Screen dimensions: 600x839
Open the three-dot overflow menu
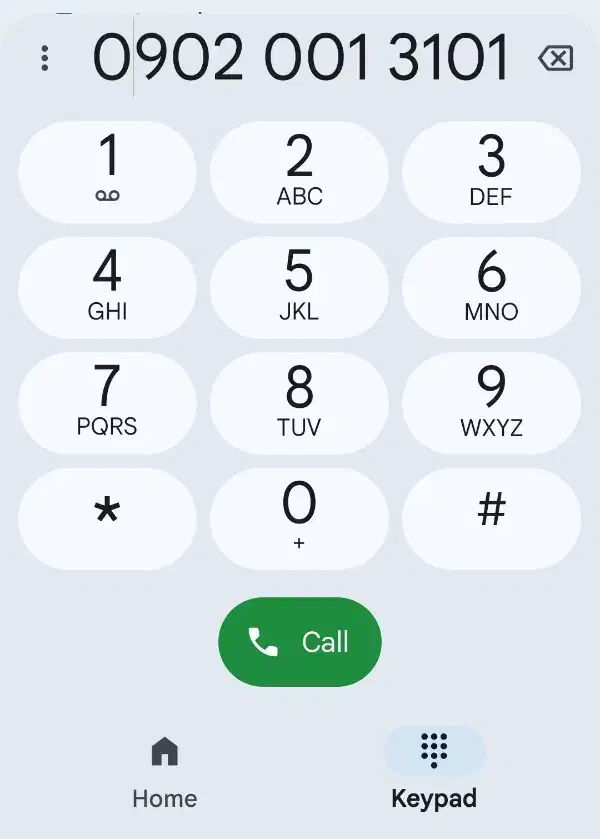click(44, 58)
